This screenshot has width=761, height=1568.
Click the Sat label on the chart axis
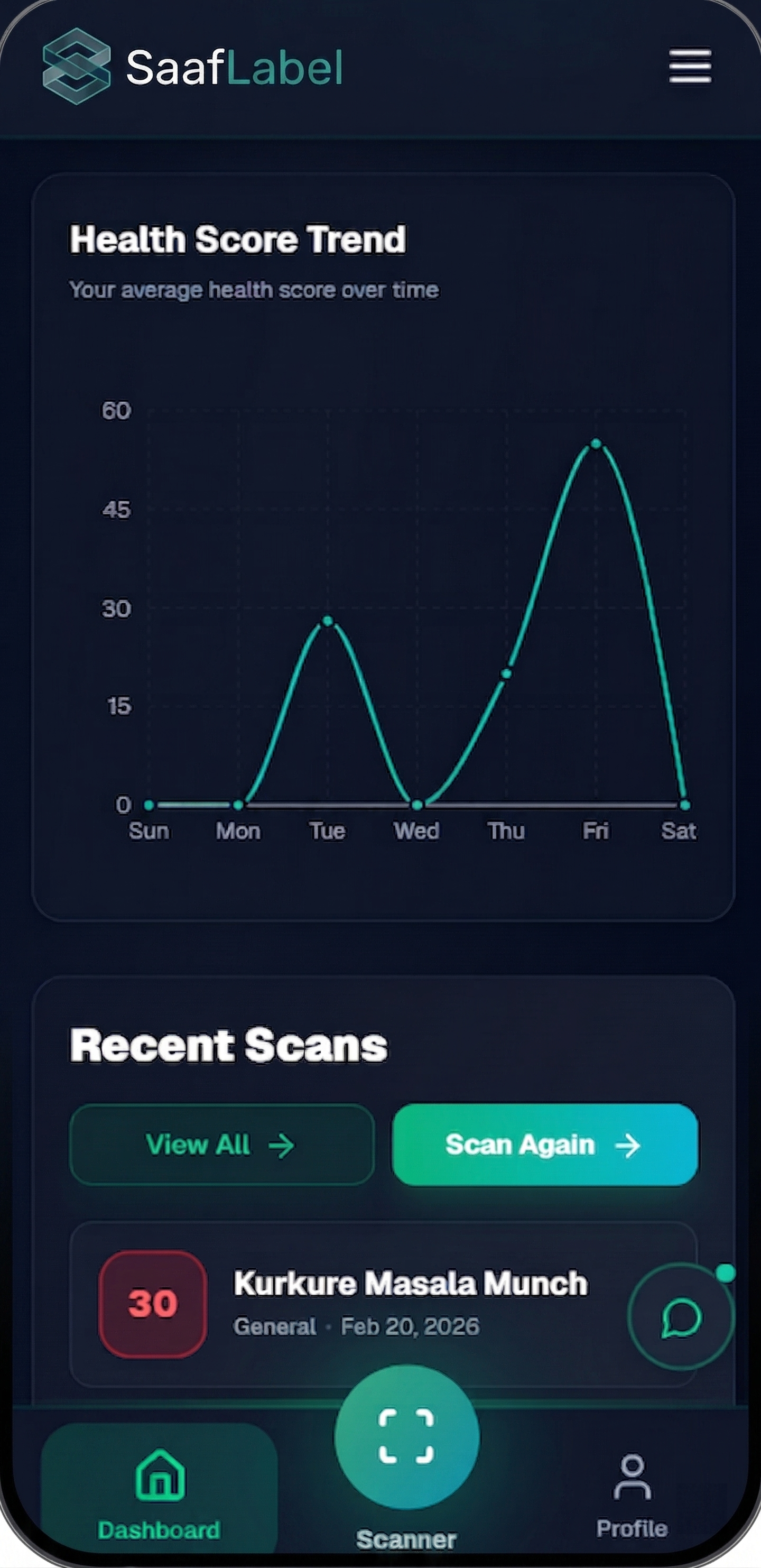(x=680, y=831)
